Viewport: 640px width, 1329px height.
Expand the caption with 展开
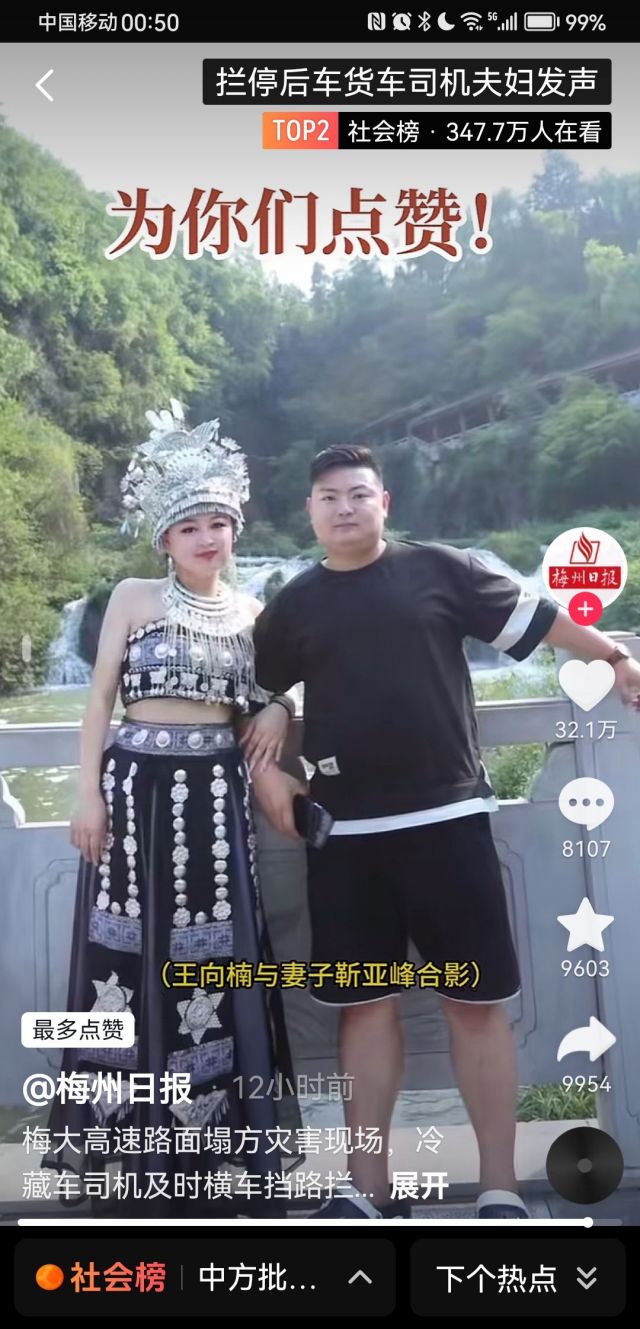click(418, 1186)
